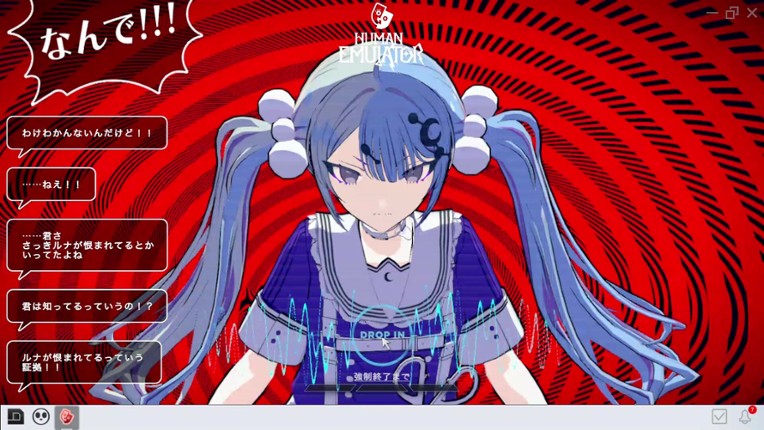Select the red active app in taskbar

tap(66, 416)
